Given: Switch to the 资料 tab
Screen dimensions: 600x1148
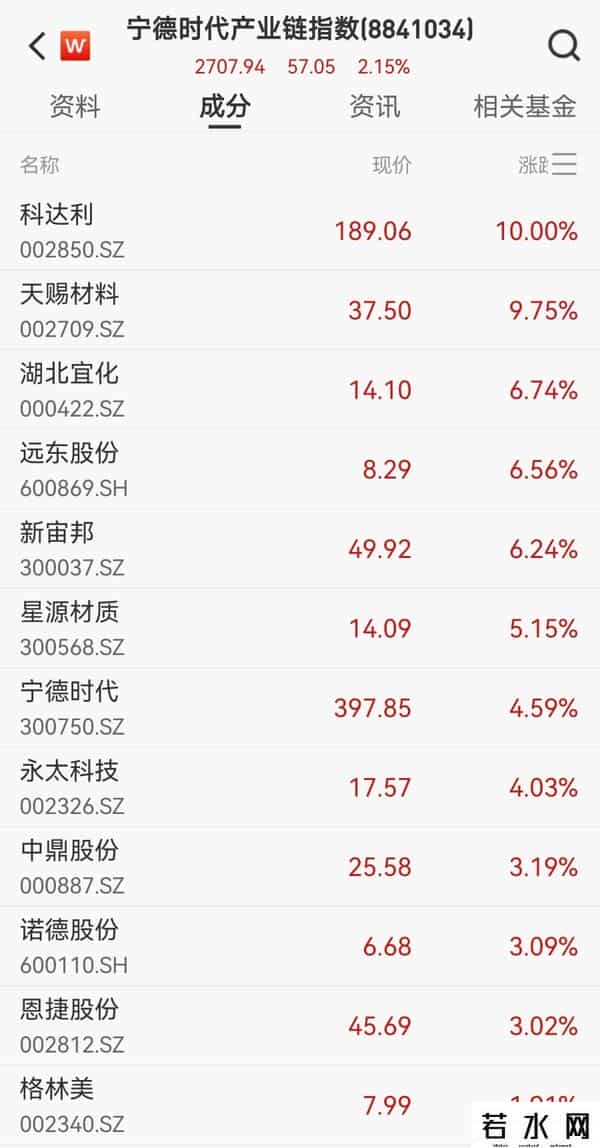Looking at the screenshot, I should [x=75, y=107].
